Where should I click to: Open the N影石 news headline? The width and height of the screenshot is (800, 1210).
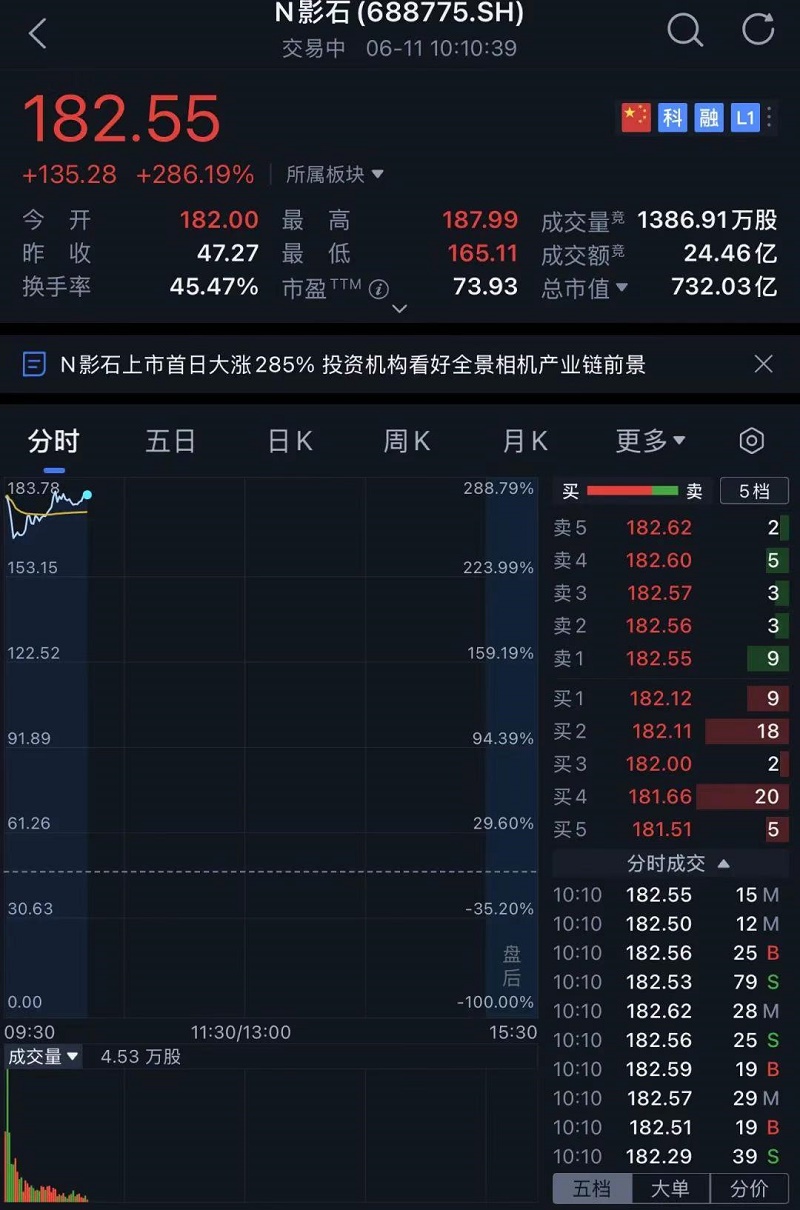pos(352,365)
